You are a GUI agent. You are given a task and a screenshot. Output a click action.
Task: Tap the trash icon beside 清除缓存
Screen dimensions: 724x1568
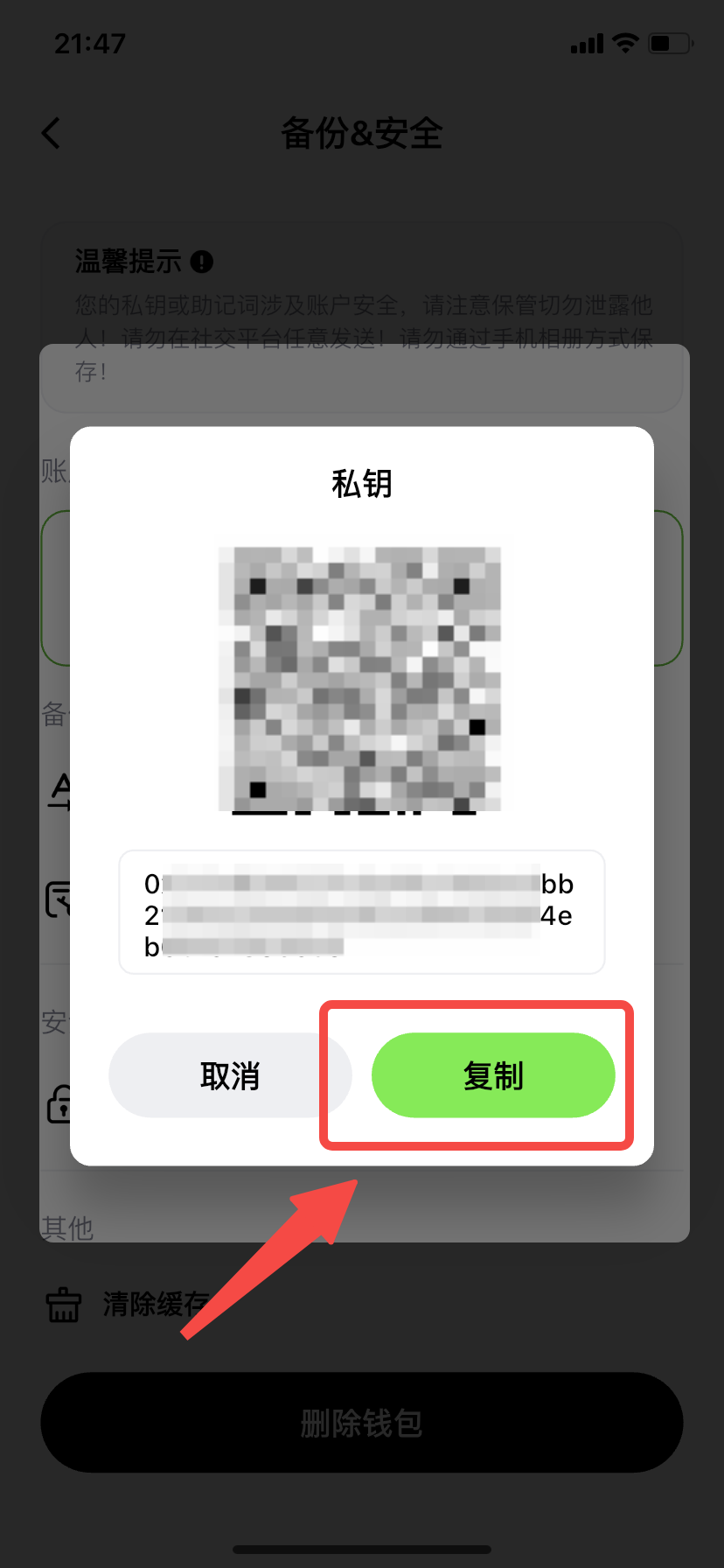[x=62, y=1305]
